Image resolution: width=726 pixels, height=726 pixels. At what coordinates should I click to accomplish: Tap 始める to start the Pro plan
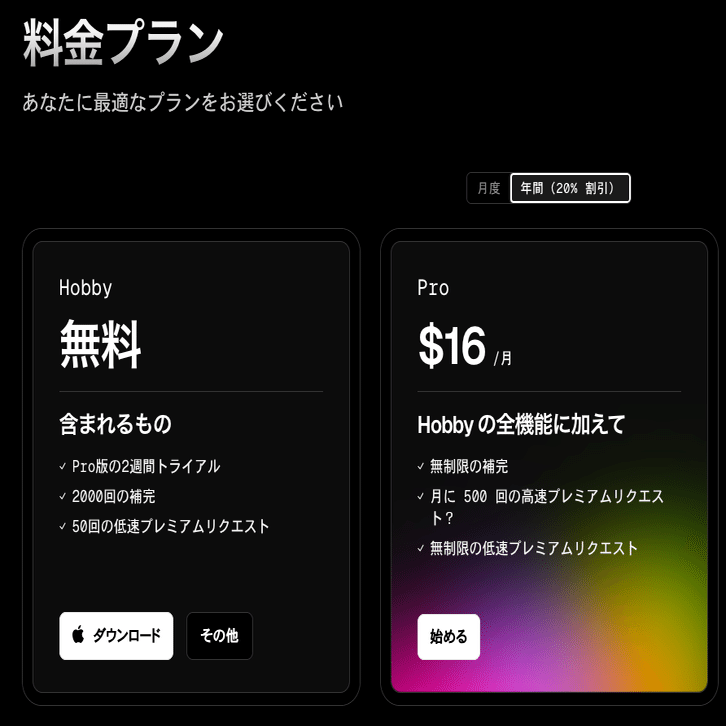click(448, 637)
